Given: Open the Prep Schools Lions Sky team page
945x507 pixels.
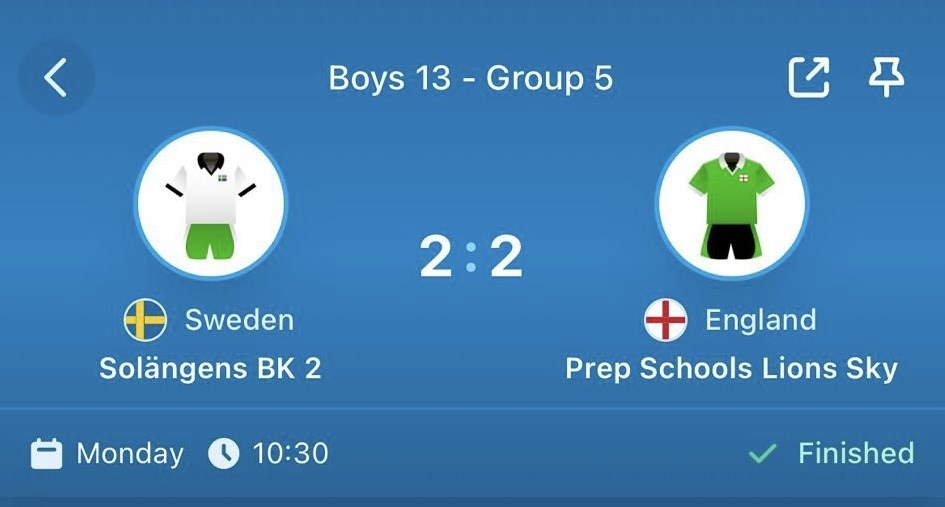Looking at the screenshot, I should 731,368.
